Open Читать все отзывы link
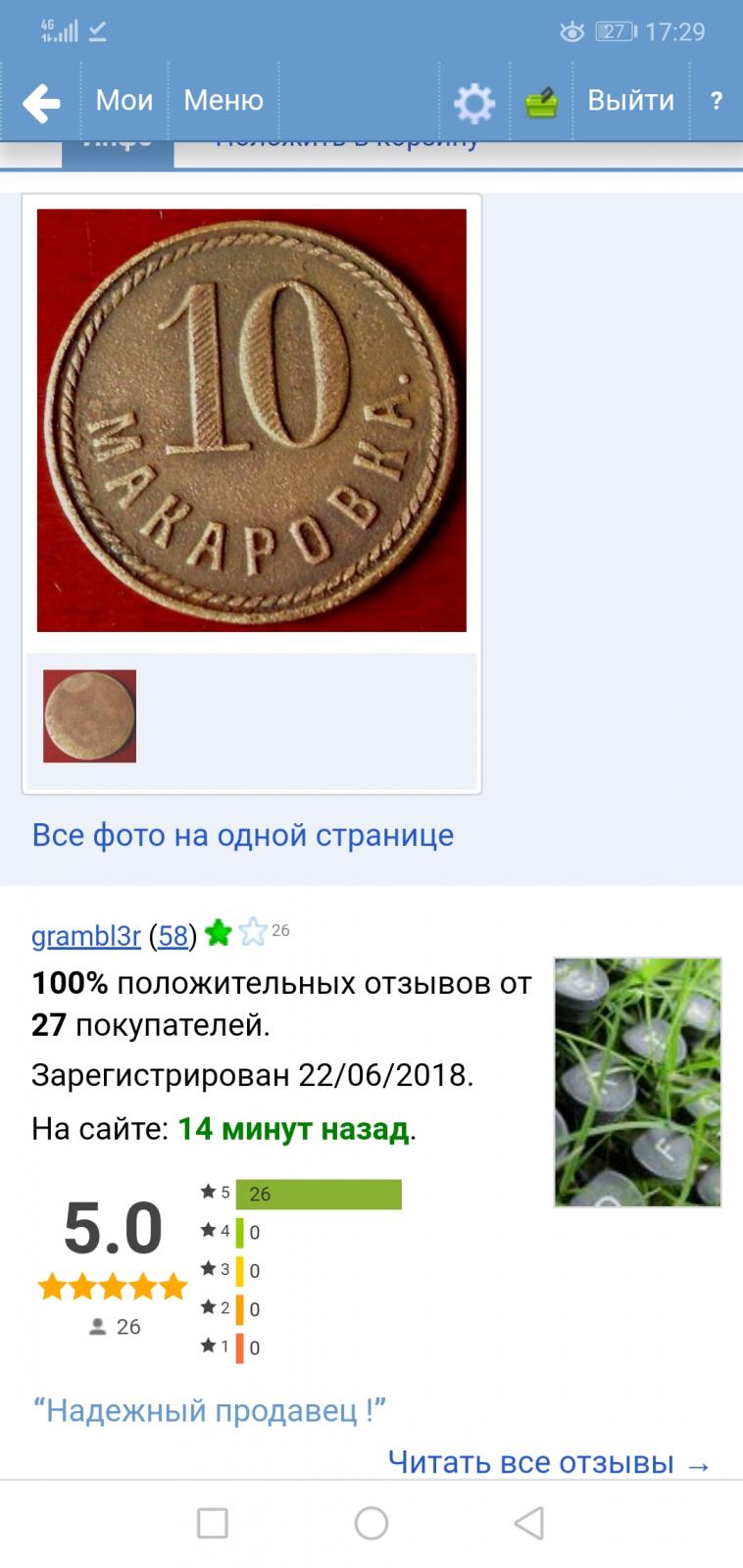 pos(549,1462)
